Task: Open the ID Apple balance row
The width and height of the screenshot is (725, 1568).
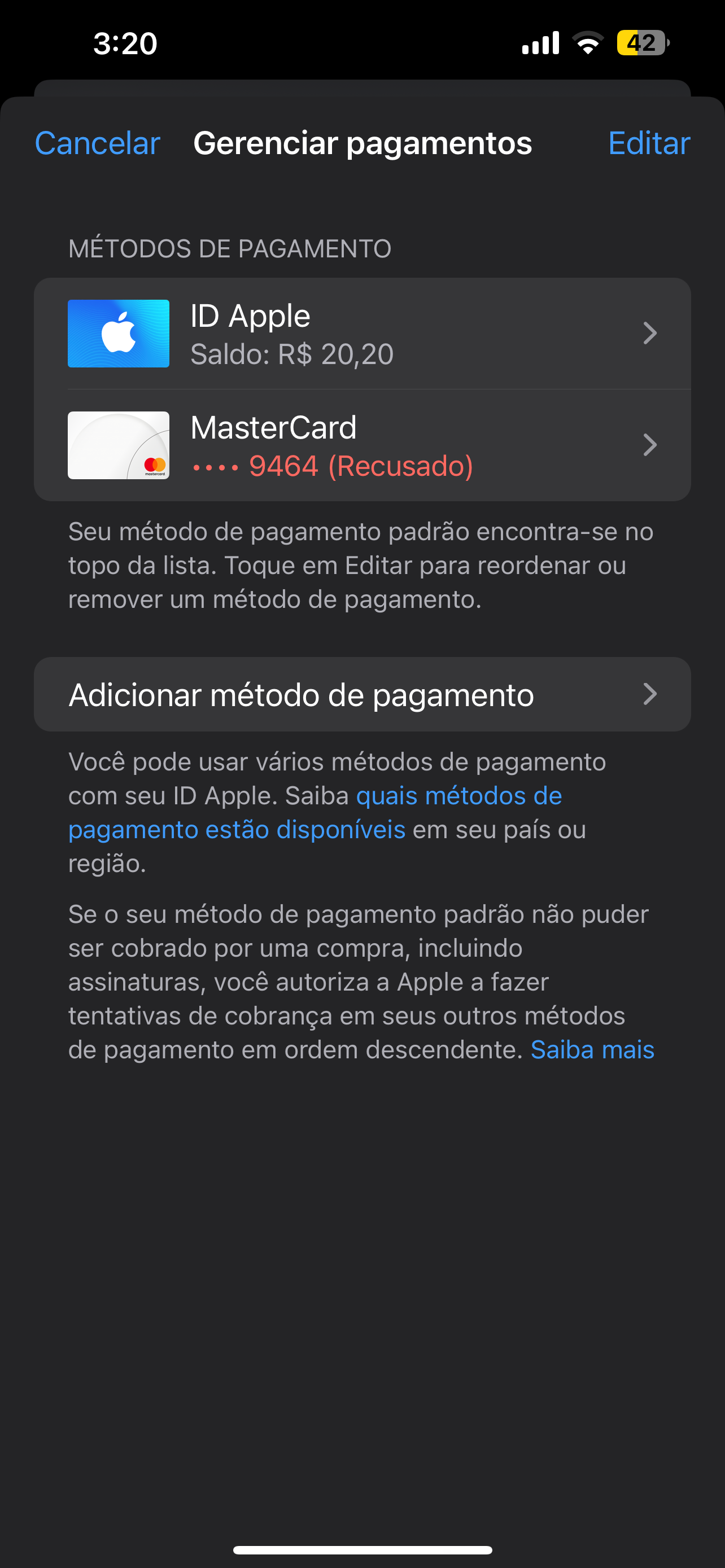Action: tap(362, 334)
